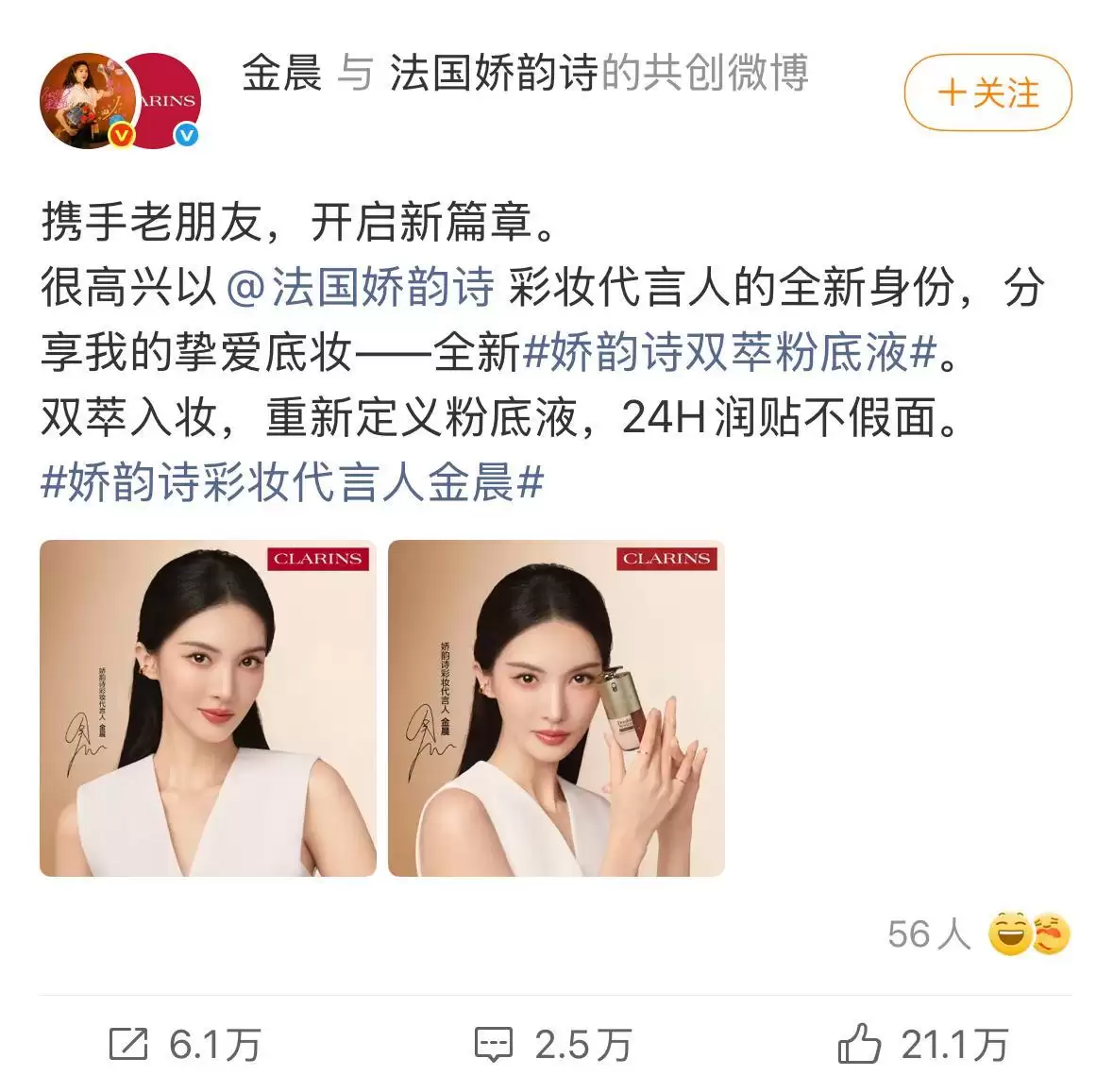1113x1092 pixels.
Task: Tap the +关注 follow button
Action: point(987,92)
